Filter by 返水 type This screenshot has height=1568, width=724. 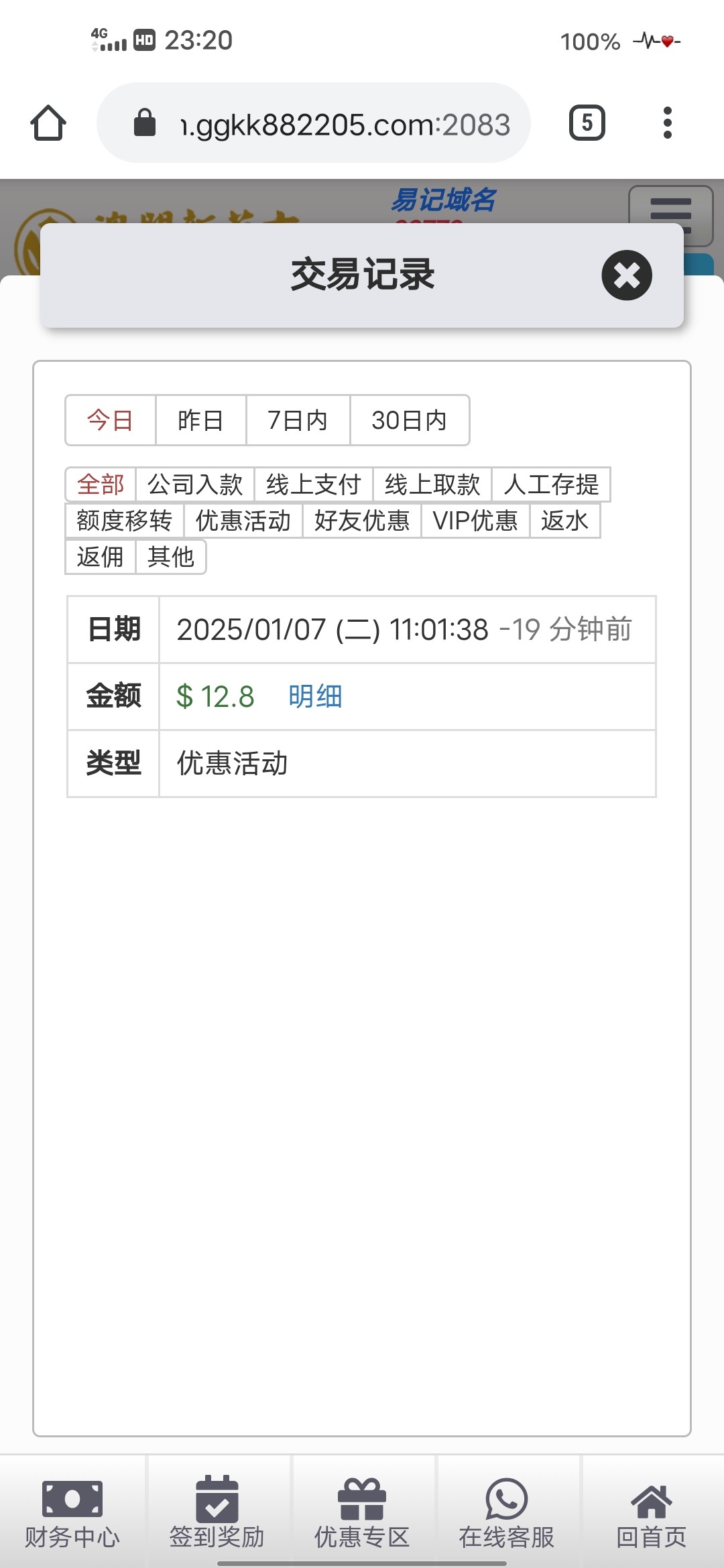(565, 521)
